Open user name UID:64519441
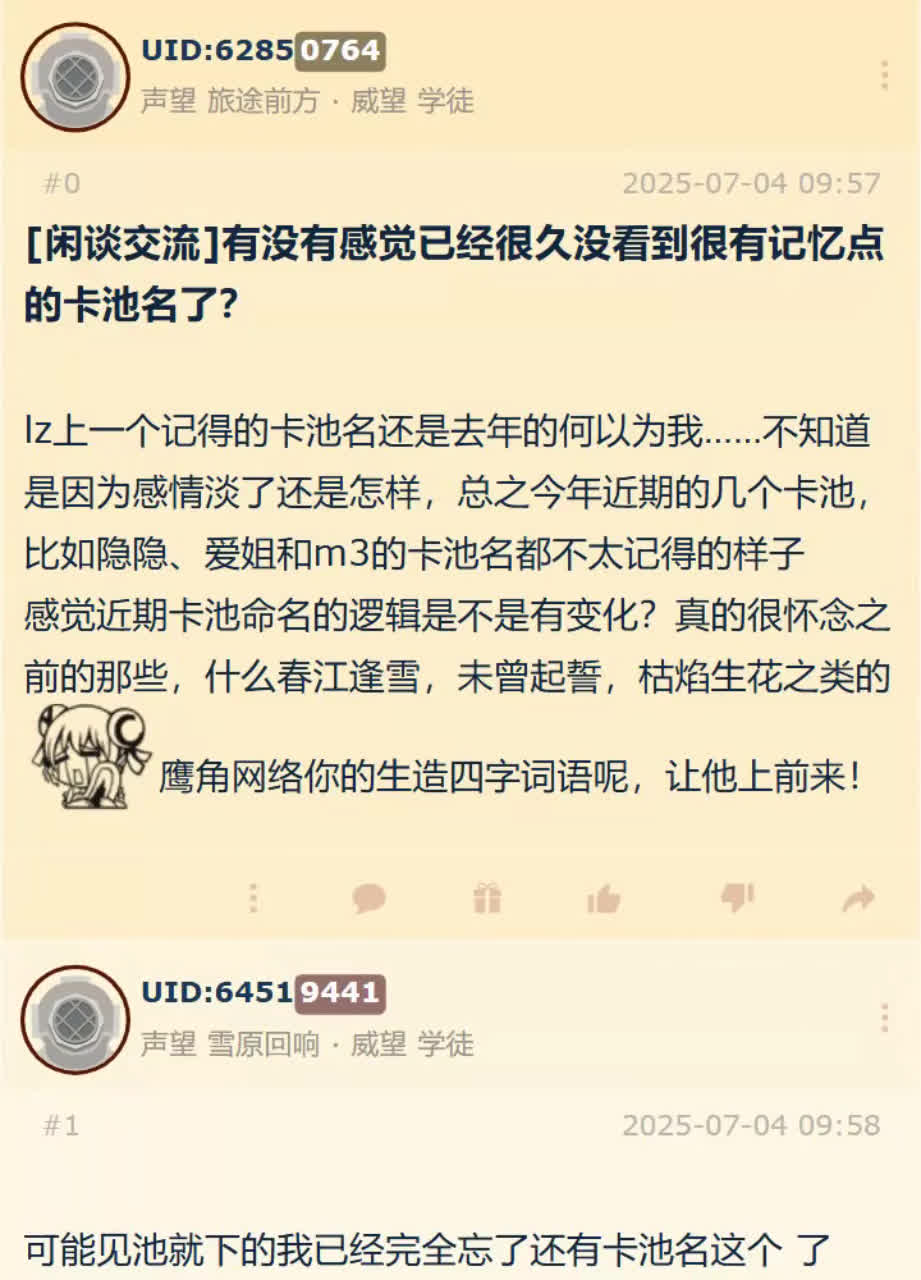 262,993
